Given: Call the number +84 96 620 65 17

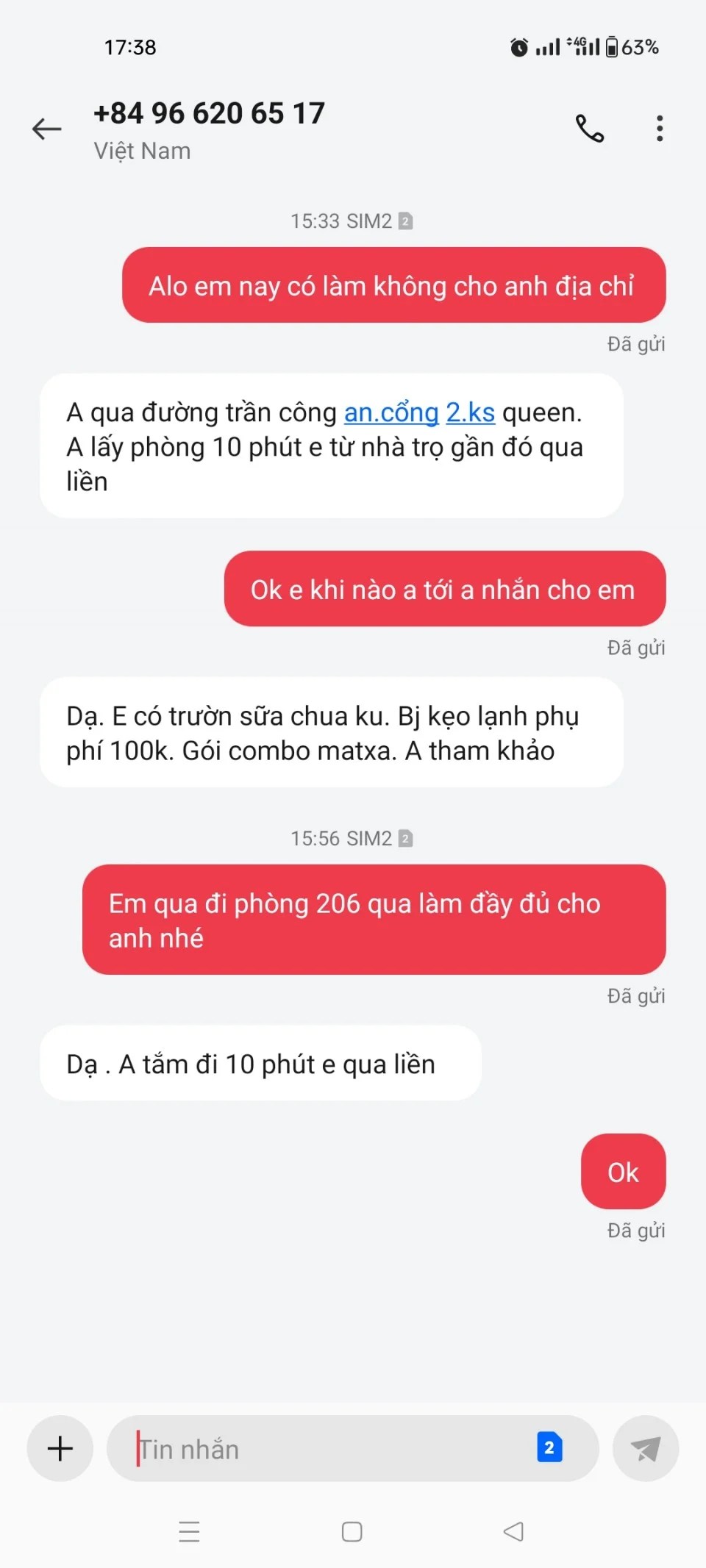Looking at the screenshot, I should coord(589,129).
